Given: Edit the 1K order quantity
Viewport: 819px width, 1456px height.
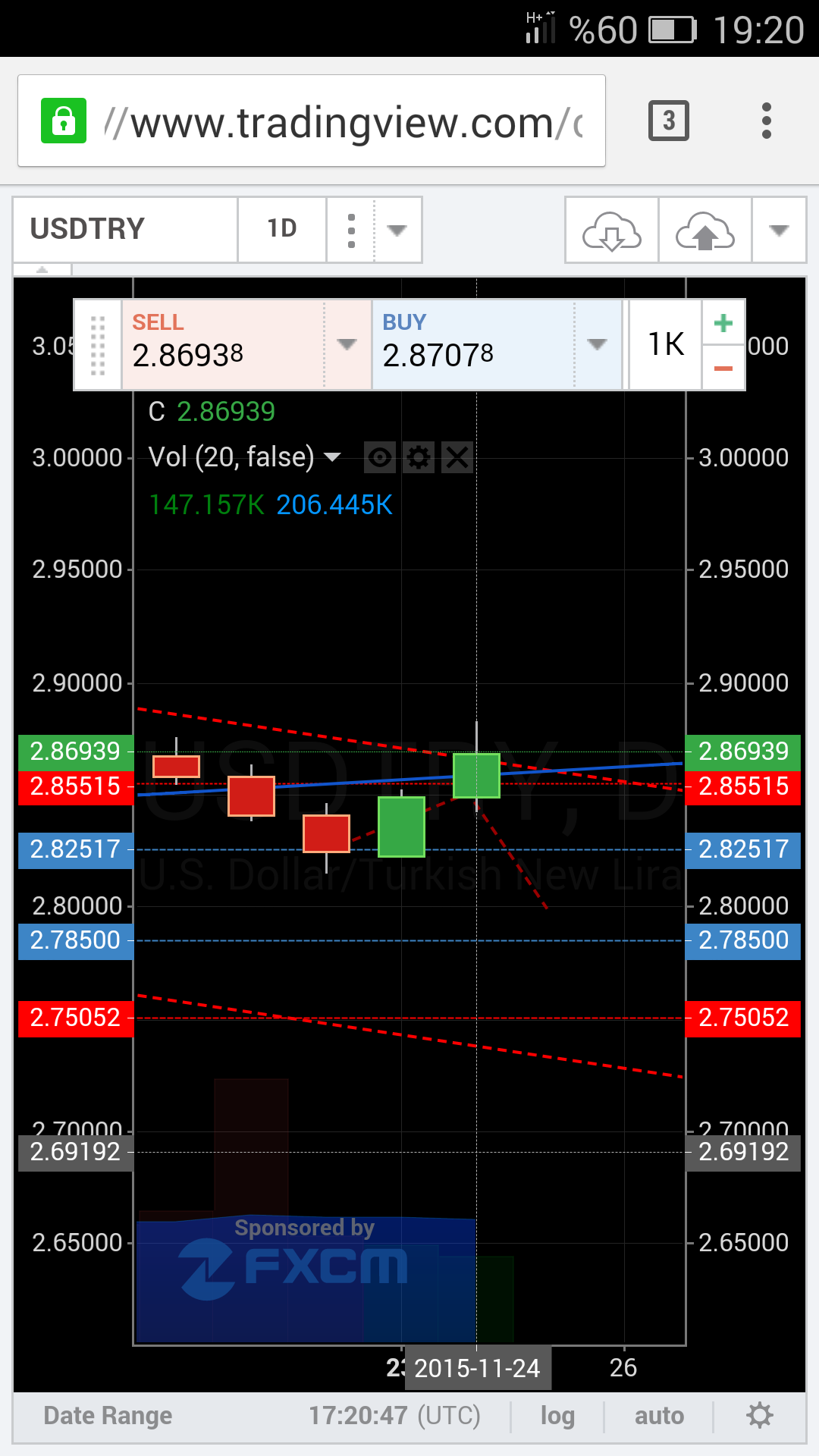Looking at the screenshot, I should coord(665,345).
